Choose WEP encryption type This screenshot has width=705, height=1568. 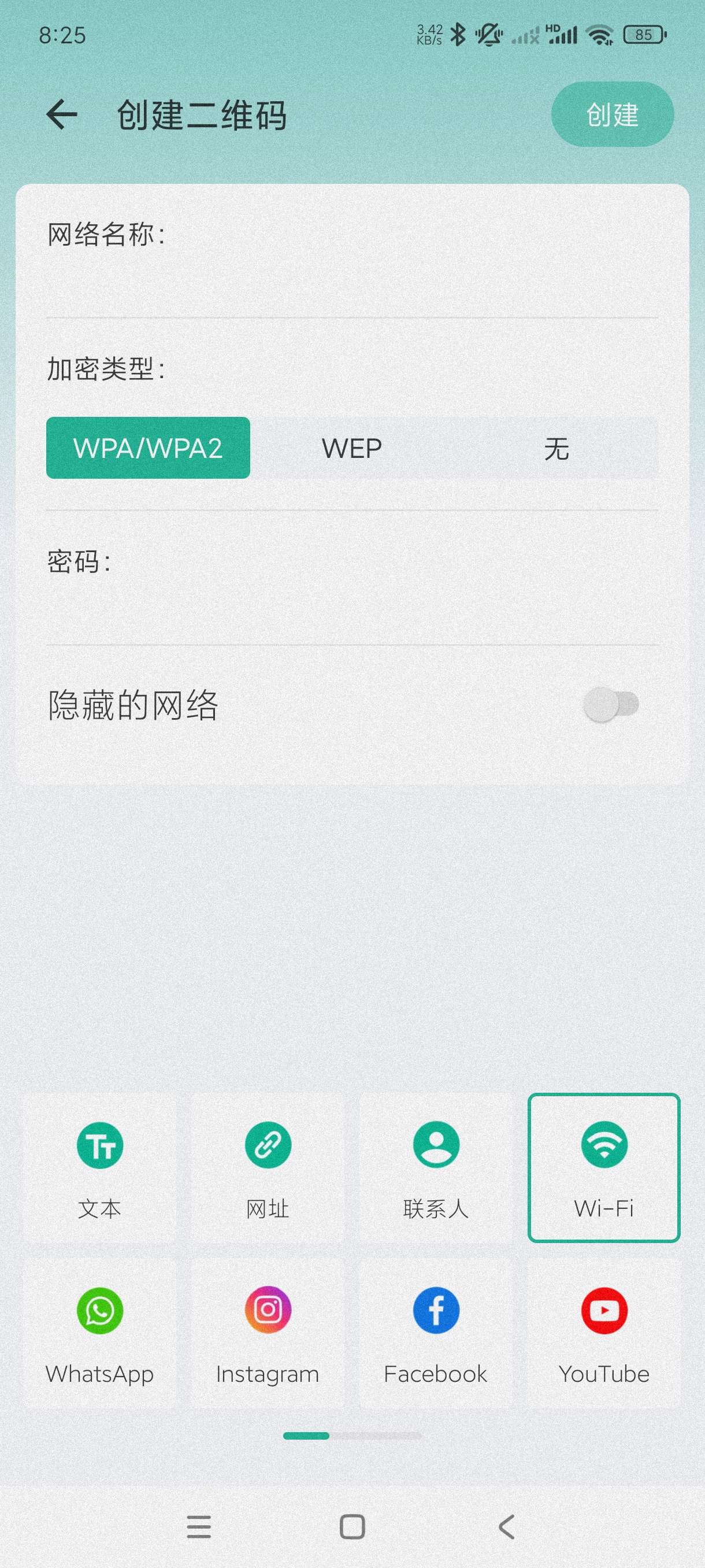pyautogui.click(x=351, y=448)
